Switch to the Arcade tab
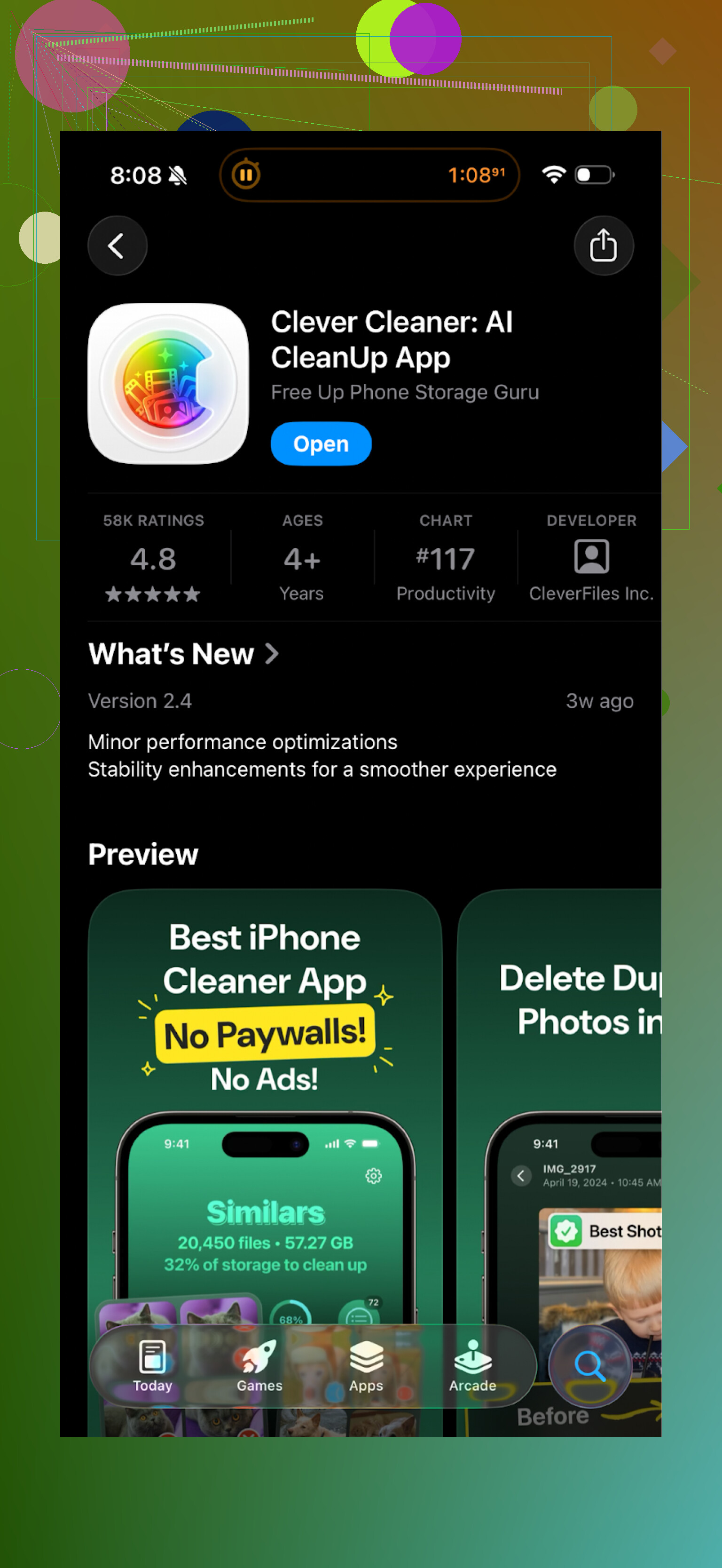This screenshot has width=722, height=1568. tap(472, 1366)
